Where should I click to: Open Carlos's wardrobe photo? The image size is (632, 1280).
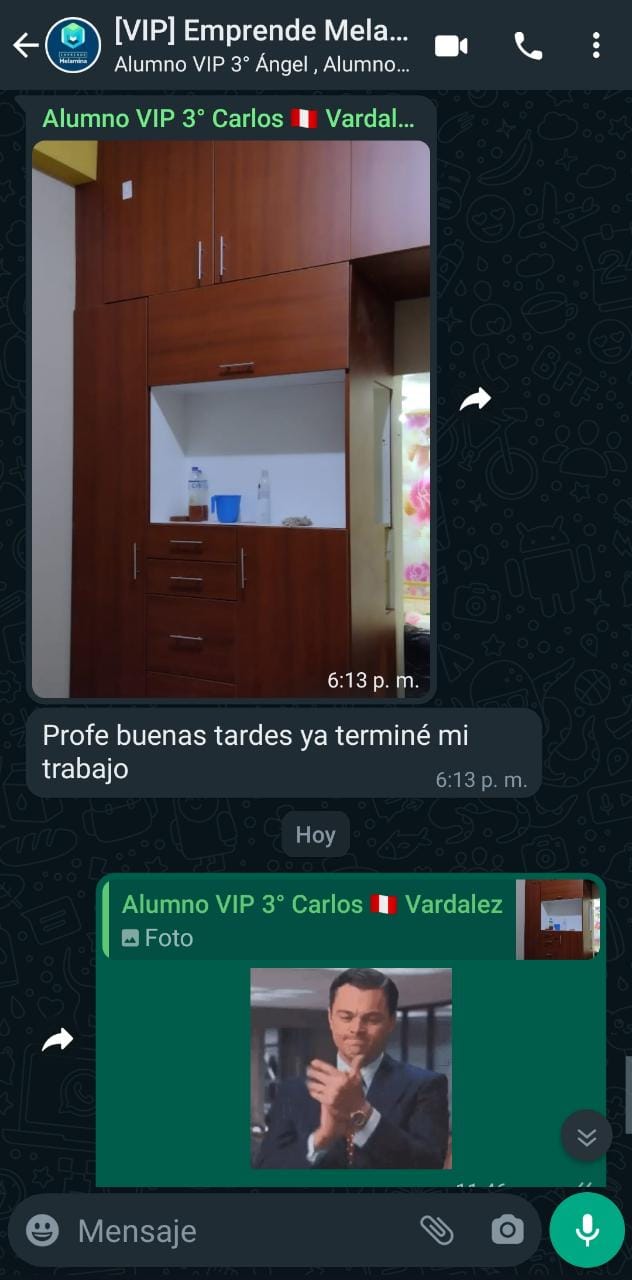(231, 418)
